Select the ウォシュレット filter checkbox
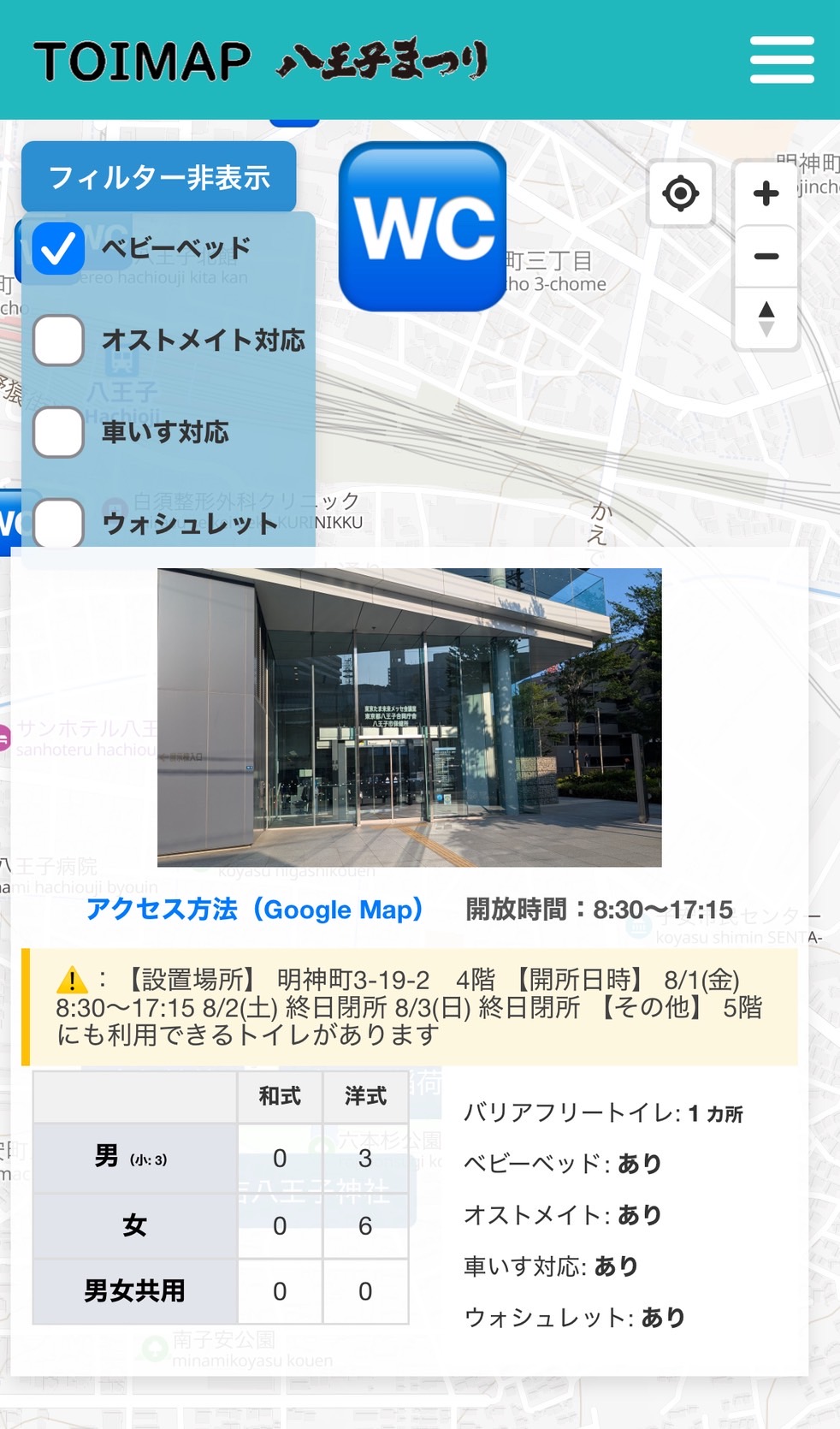The width and height of the screenshot is (840, 1429). [x=58, y=523]
